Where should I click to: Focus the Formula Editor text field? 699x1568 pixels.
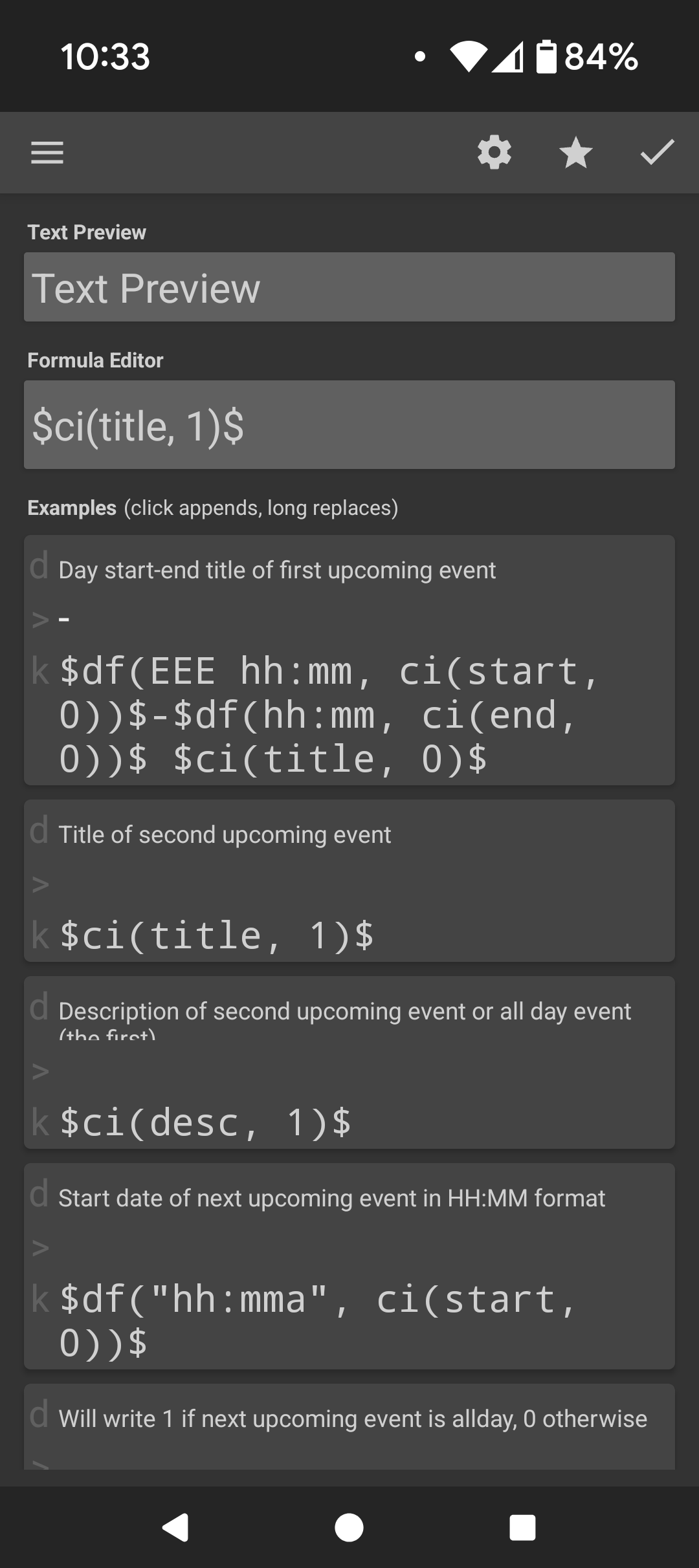[x=349, y=425]
